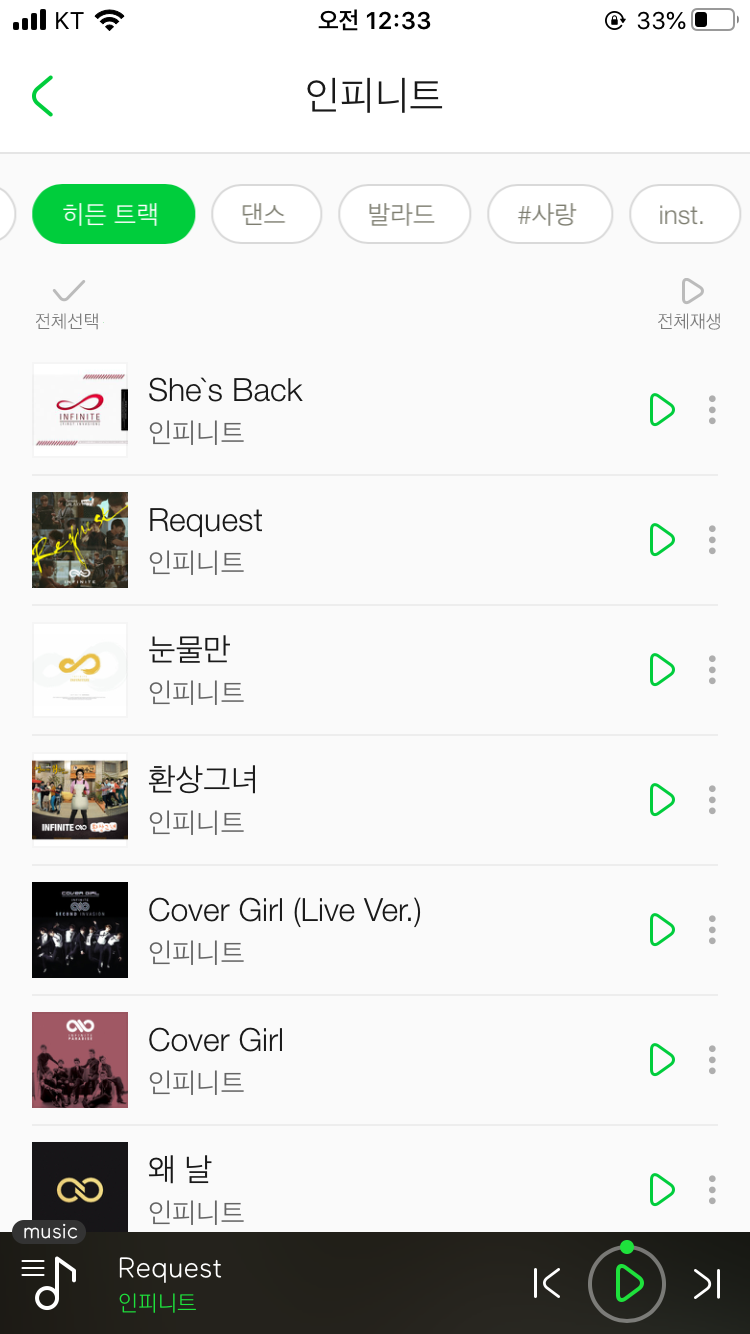The height and width of the screenshot is (1334, 750).
Task: Switch to the inst. chip
Action: (x=683, y=214)
